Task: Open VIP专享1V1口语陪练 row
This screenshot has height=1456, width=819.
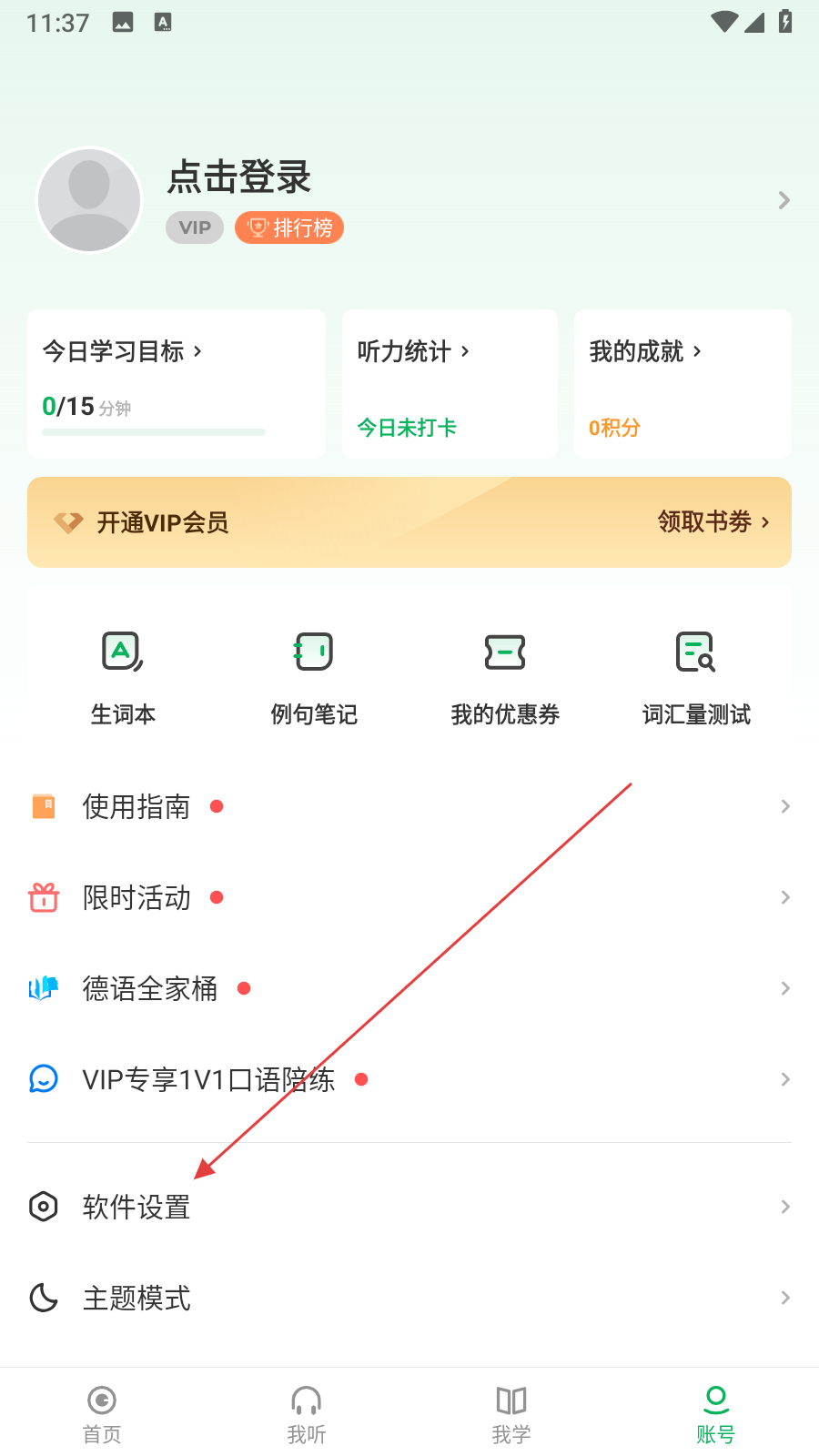Action: click(409, 1079)
